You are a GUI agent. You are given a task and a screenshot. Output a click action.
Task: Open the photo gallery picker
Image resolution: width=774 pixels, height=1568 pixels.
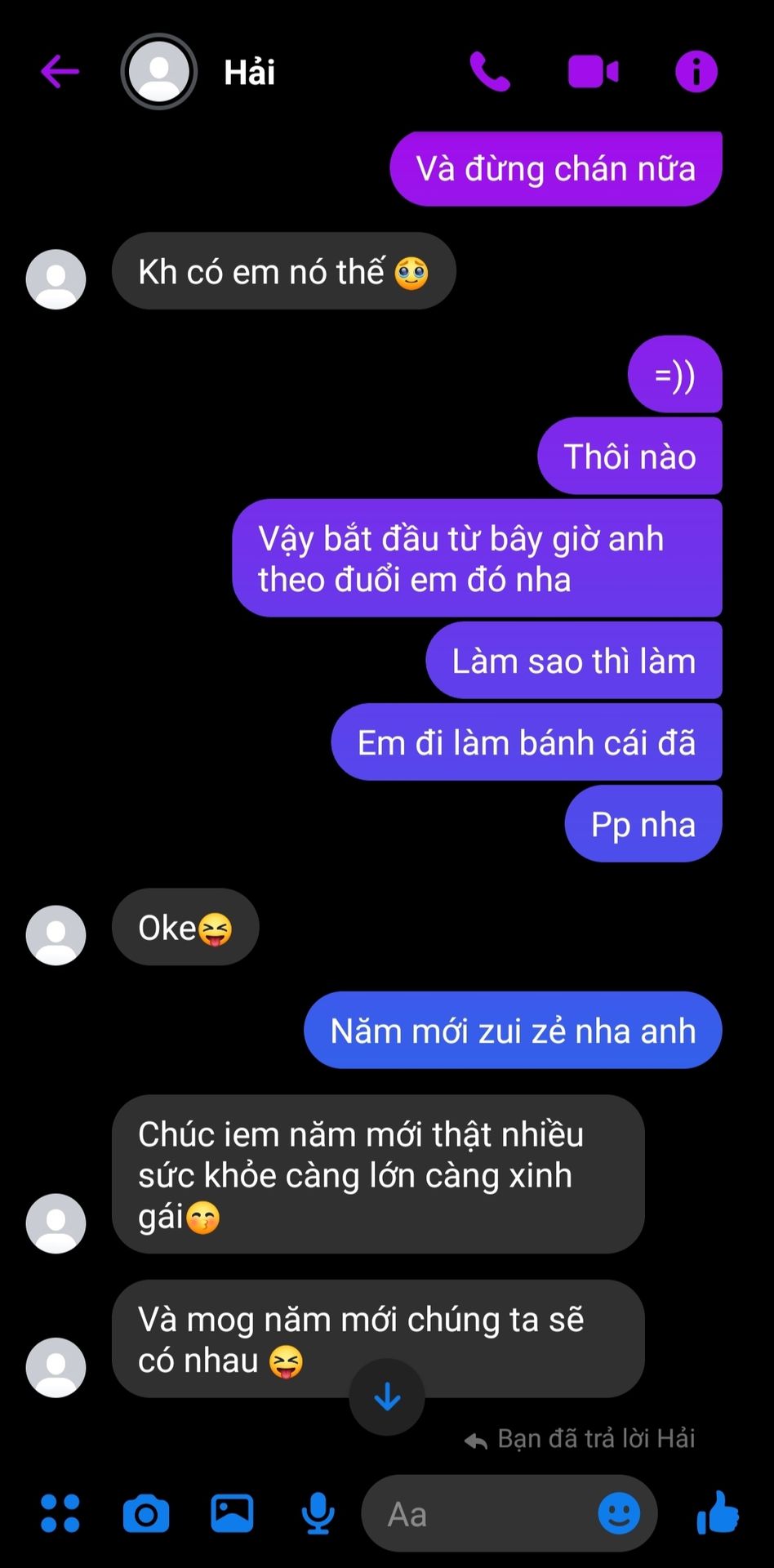click(232, 1513)
